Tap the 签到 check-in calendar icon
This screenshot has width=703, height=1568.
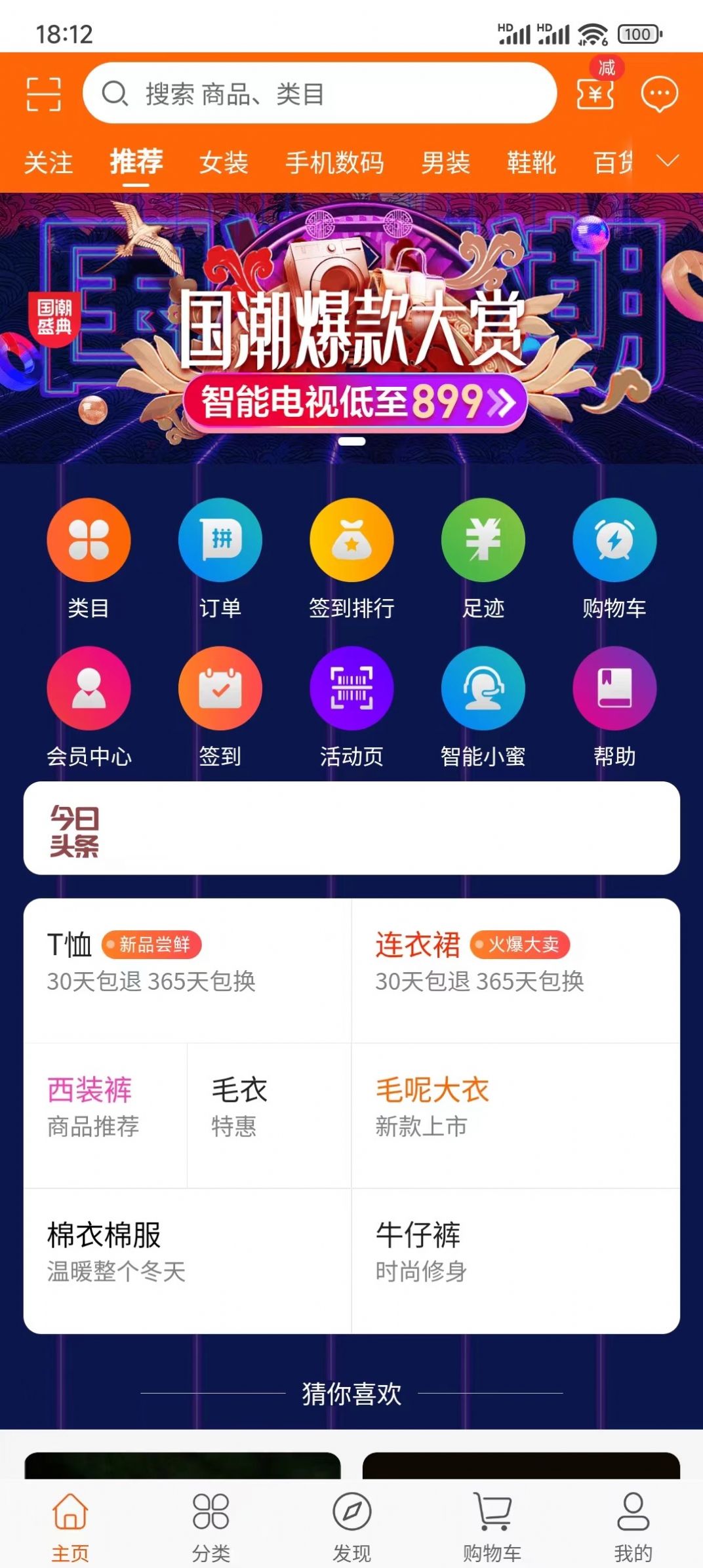tap(220, 688)
